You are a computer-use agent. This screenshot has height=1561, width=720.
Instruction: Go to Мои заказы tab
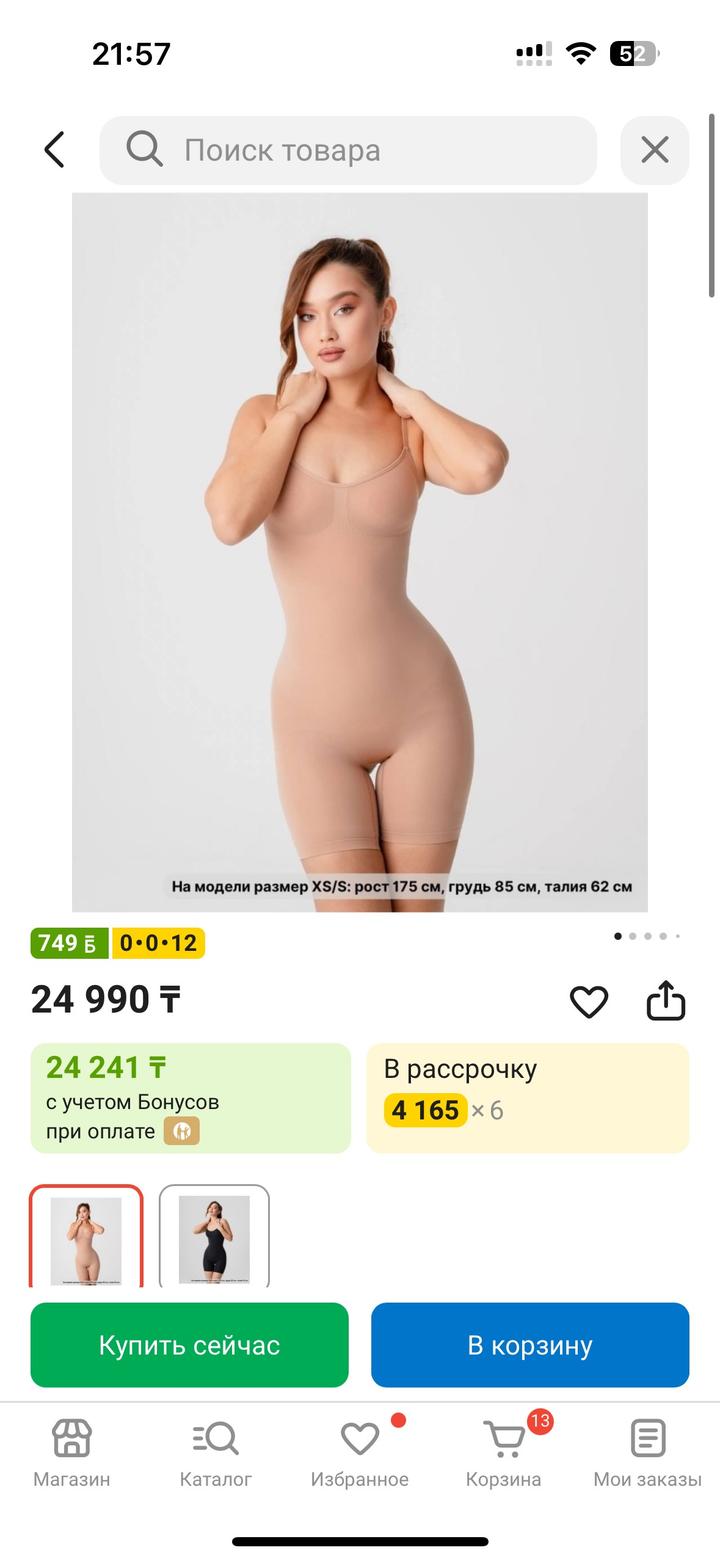pos(647,1453)
